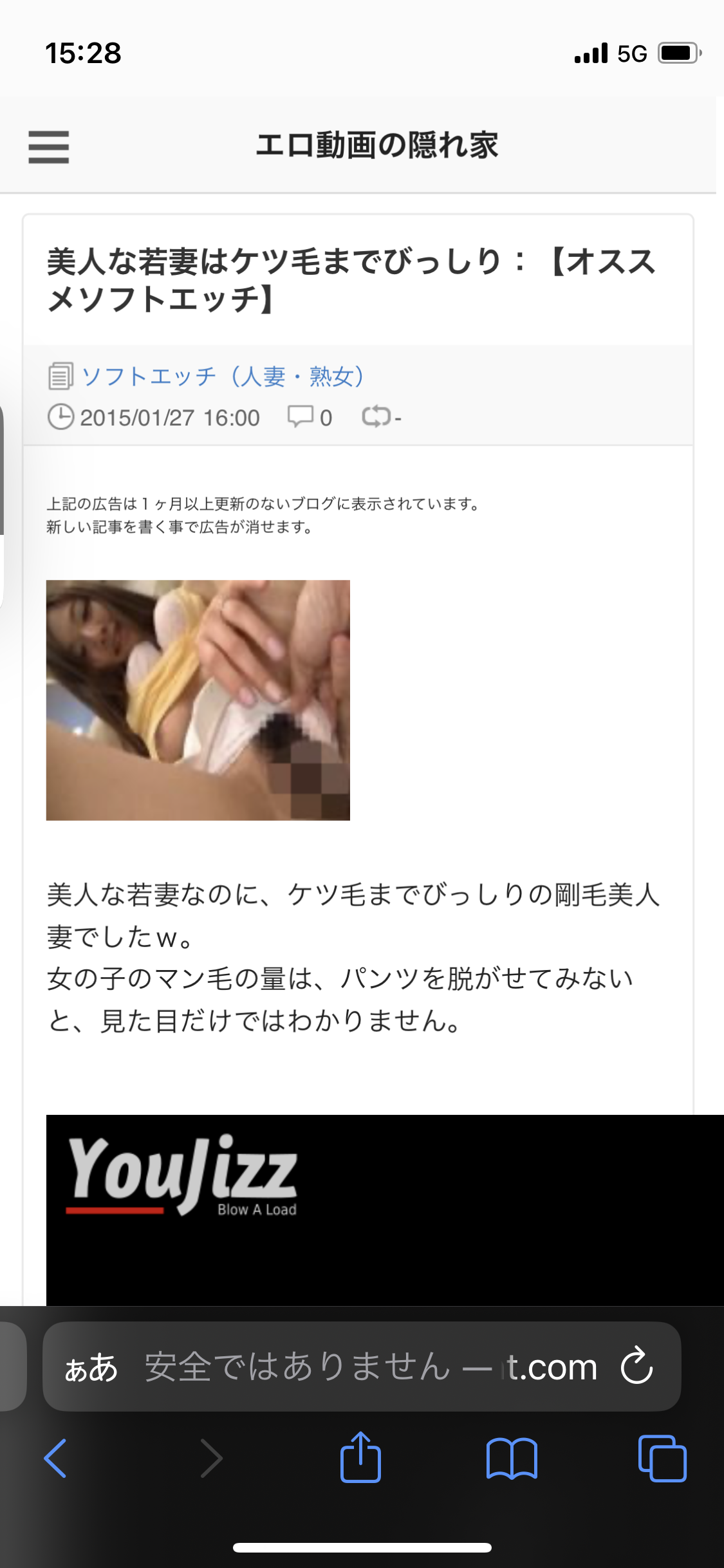The width and height of the screenshot is (724, 1568).
Task: Open the hamburger navigation menu
Action: click(49, 147)
